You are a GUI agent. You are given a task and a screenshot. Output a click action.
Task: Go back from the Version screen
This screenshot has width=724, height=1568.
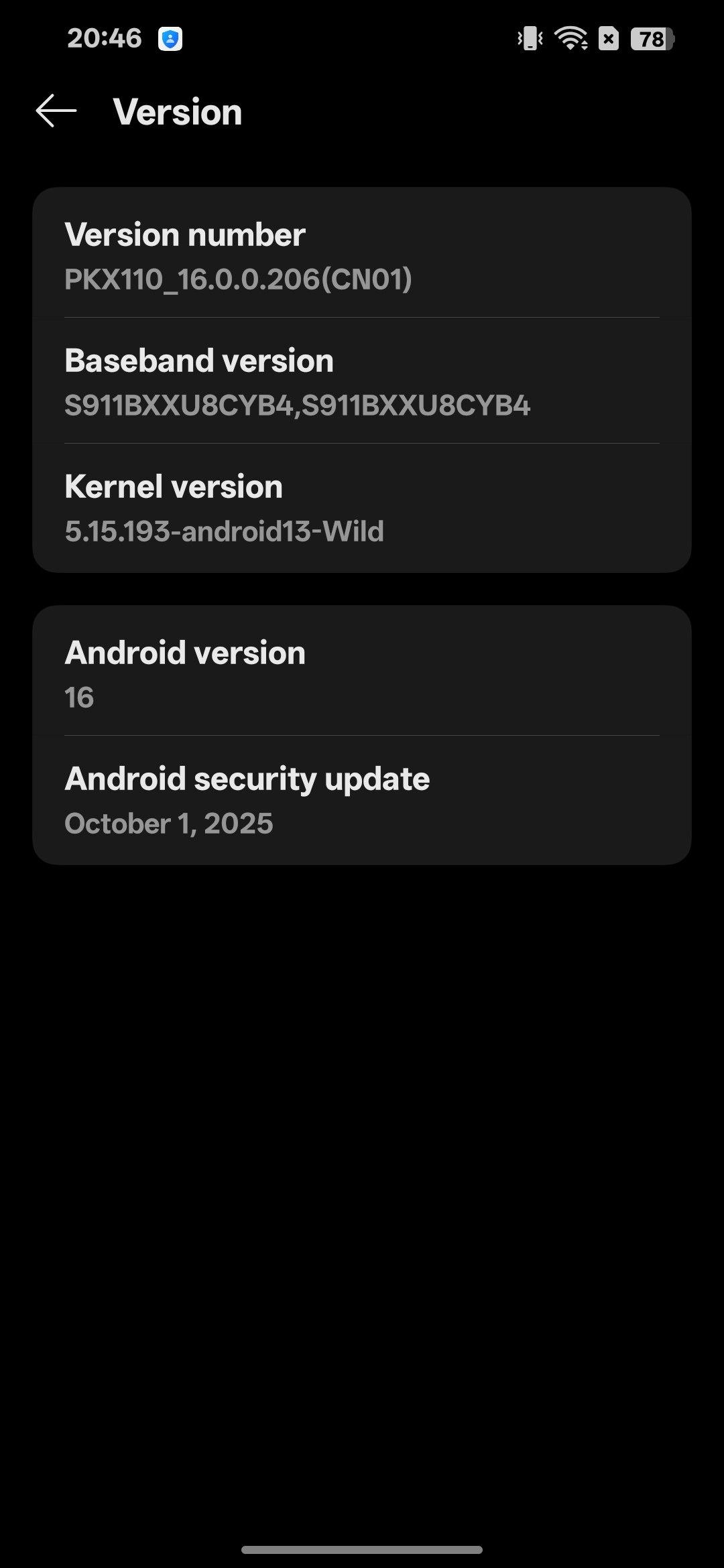click(x=56, y=111)
